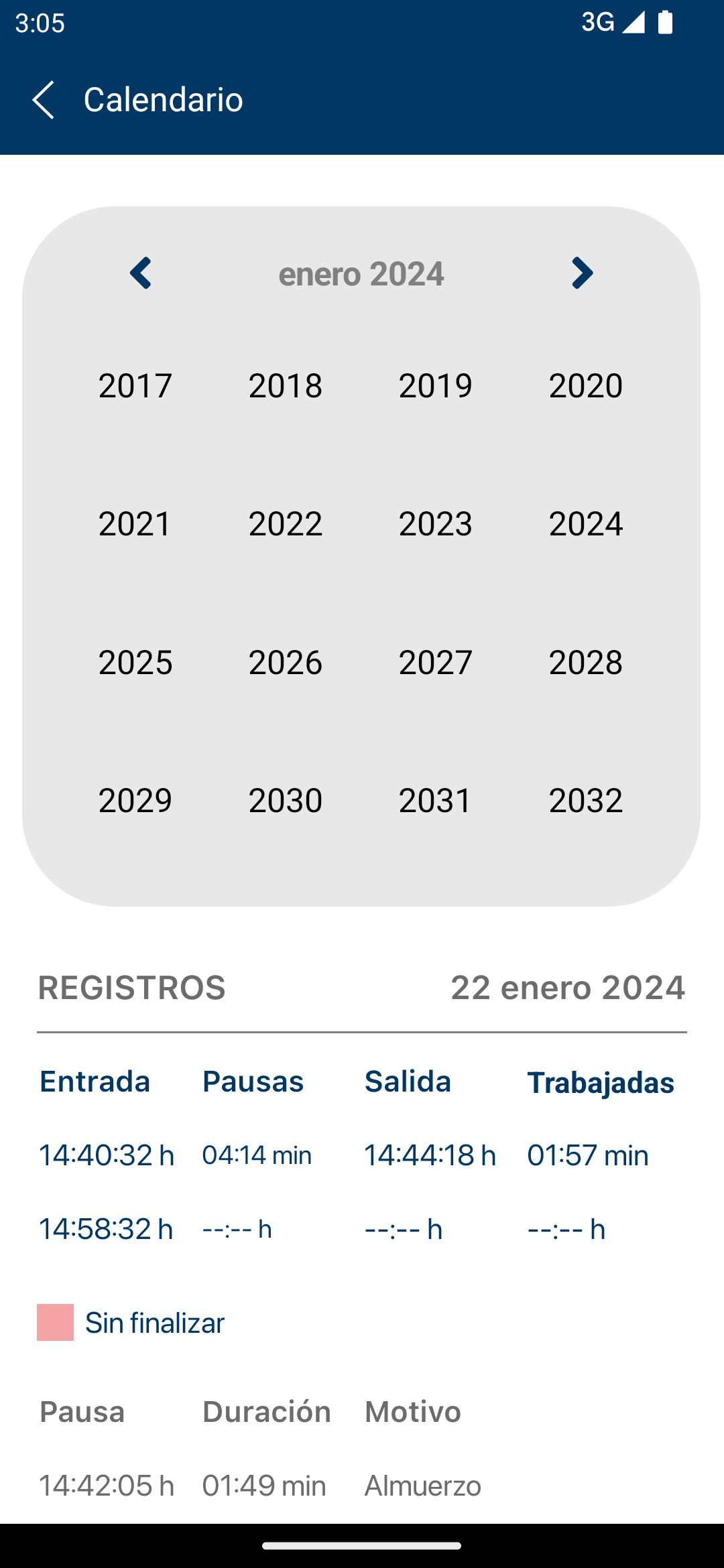The image size is (724, 1568).
Task: Choose 2024 in the year picker
Action: pyautogui.click(x=586, y=523)
